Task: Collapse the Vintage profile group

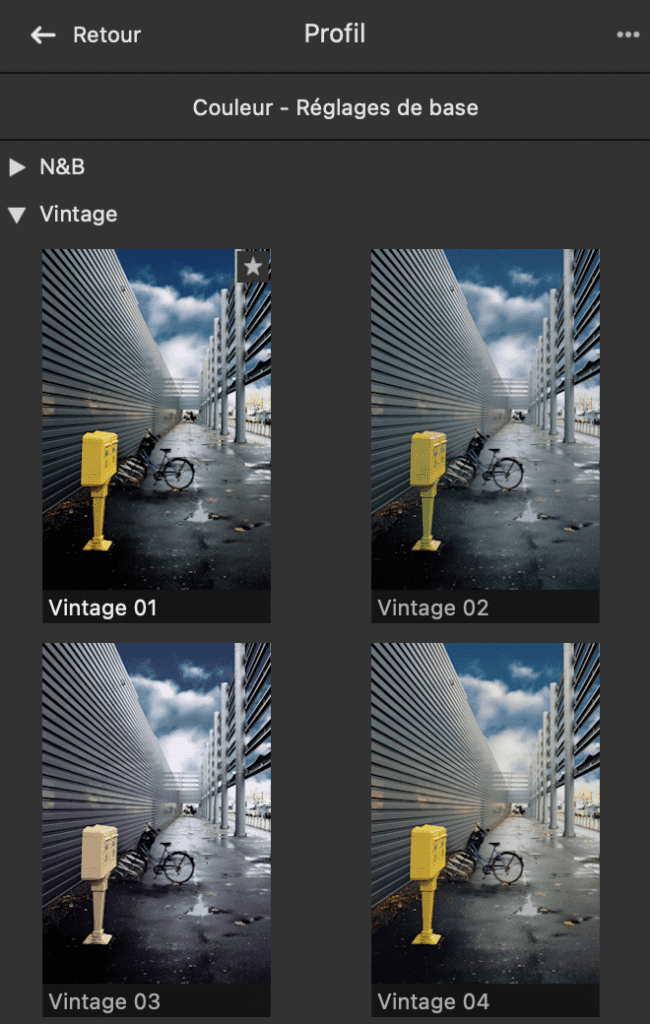Action: click(17, 214)
